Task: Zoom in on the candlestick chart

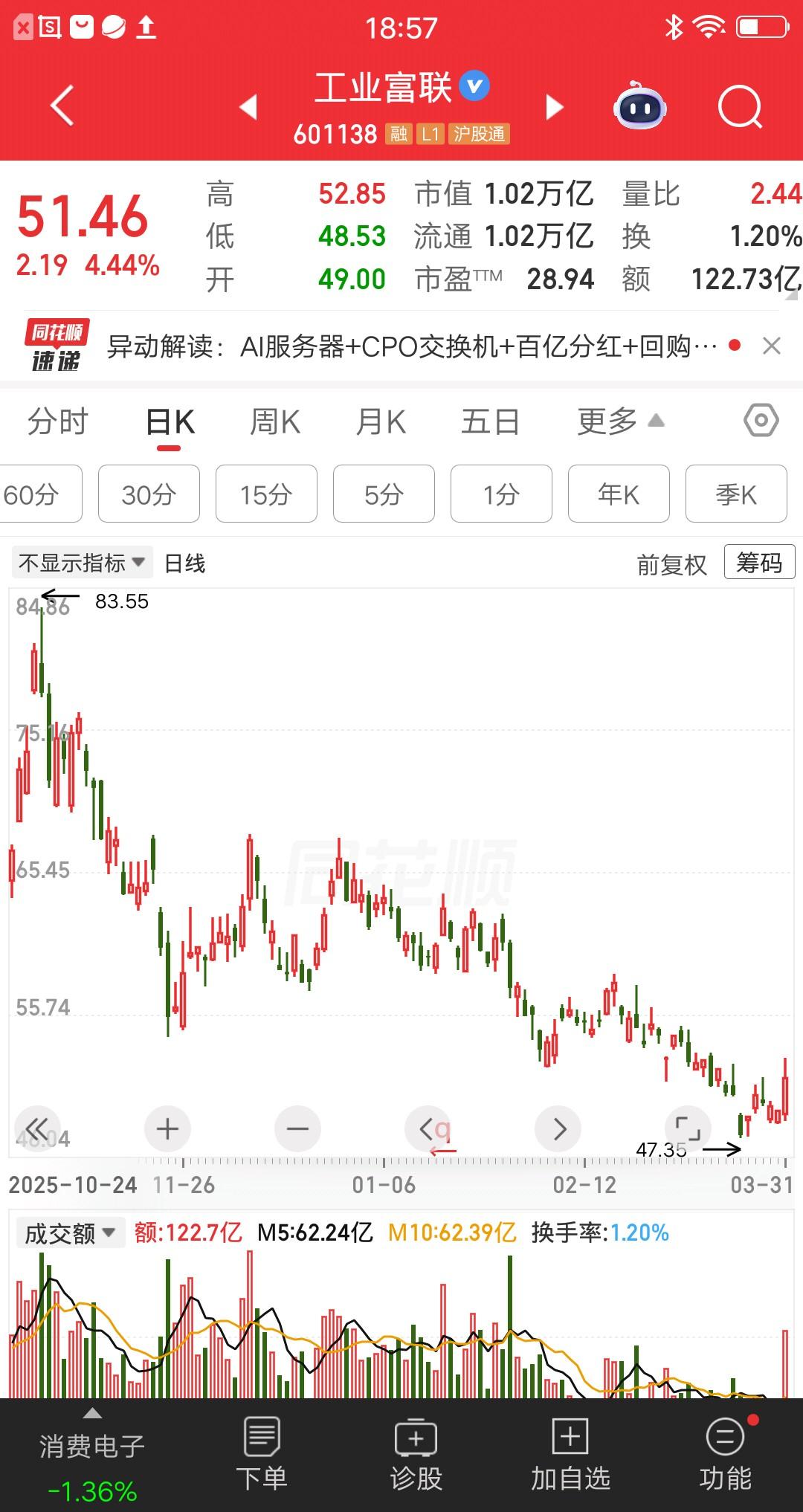Action: [x=167, y=1128]
